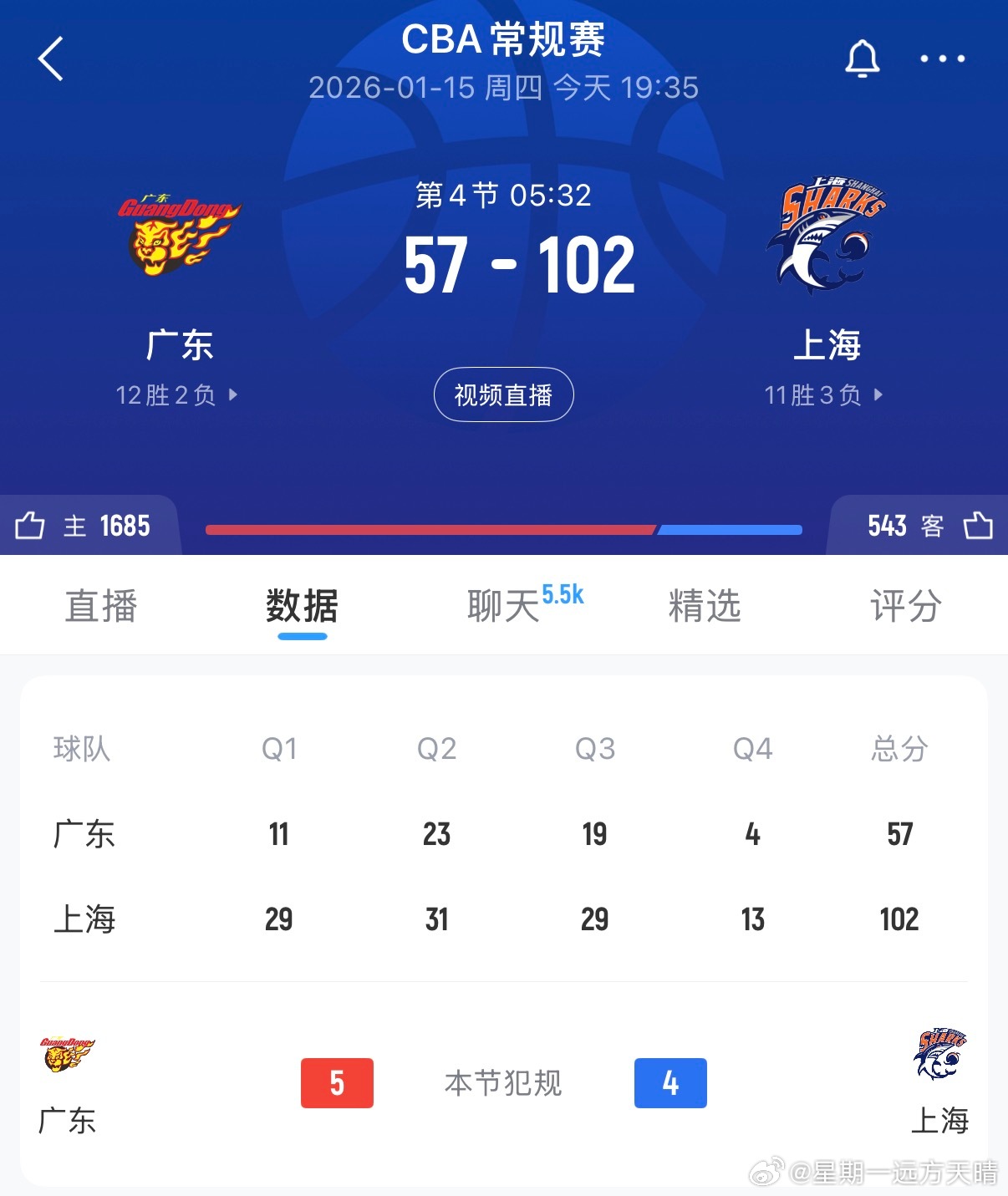Expand Shanghai's 11胜3负 record details
This screenshot has height=1196, width=1008.
(x=823, y=395)
